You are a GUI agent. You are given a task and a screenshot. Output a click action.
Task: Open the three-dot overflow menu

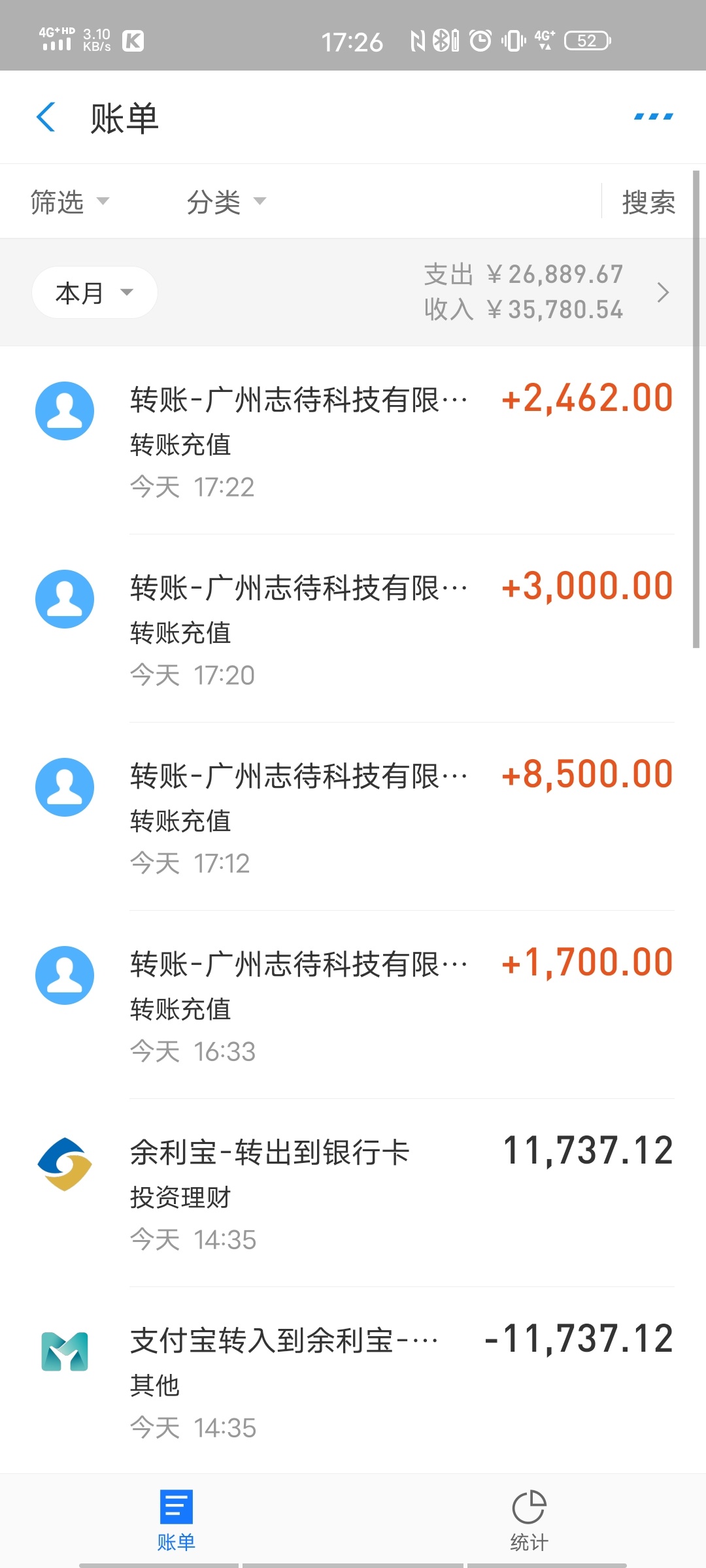coord(653,117)
